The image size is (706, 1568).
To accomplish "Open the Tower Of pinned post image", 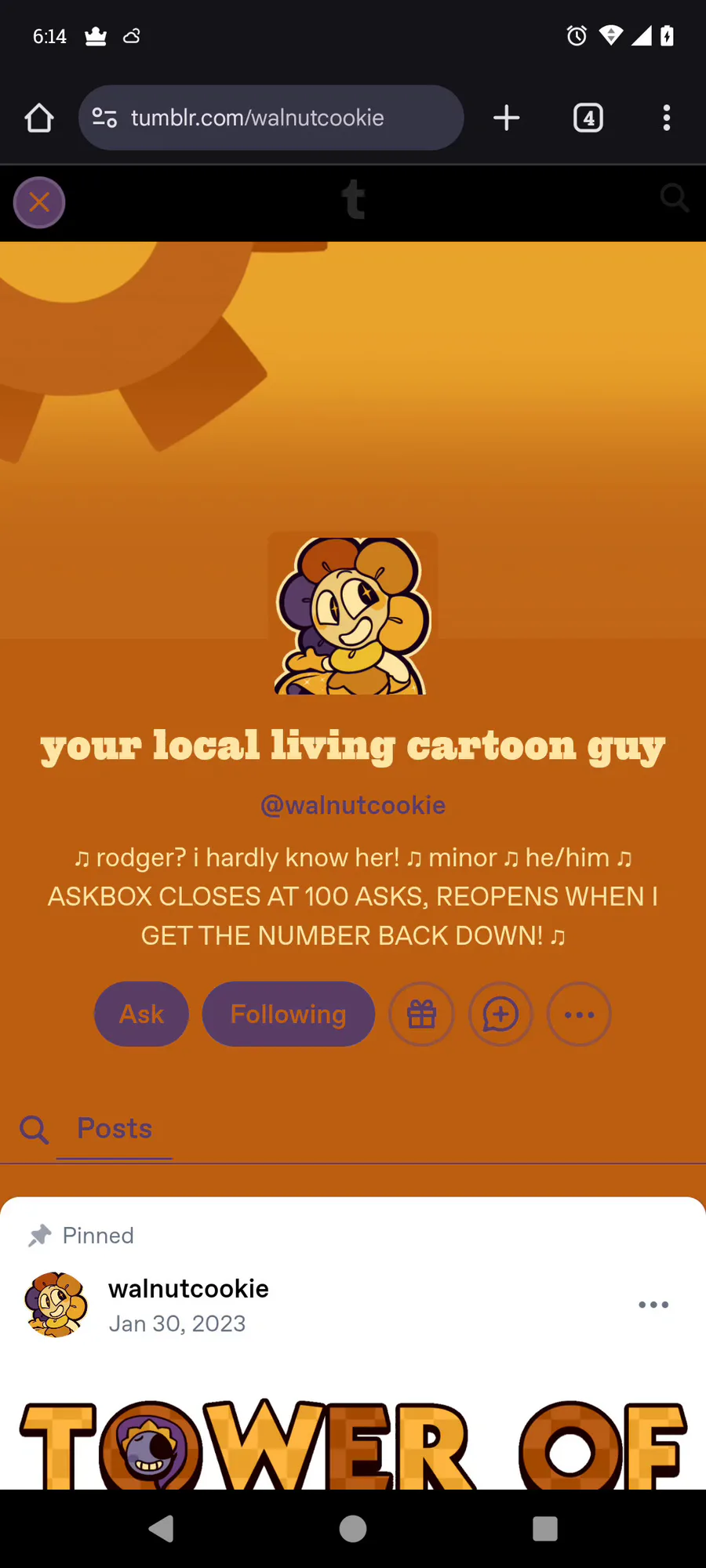I will click(x=353, y=1445).
